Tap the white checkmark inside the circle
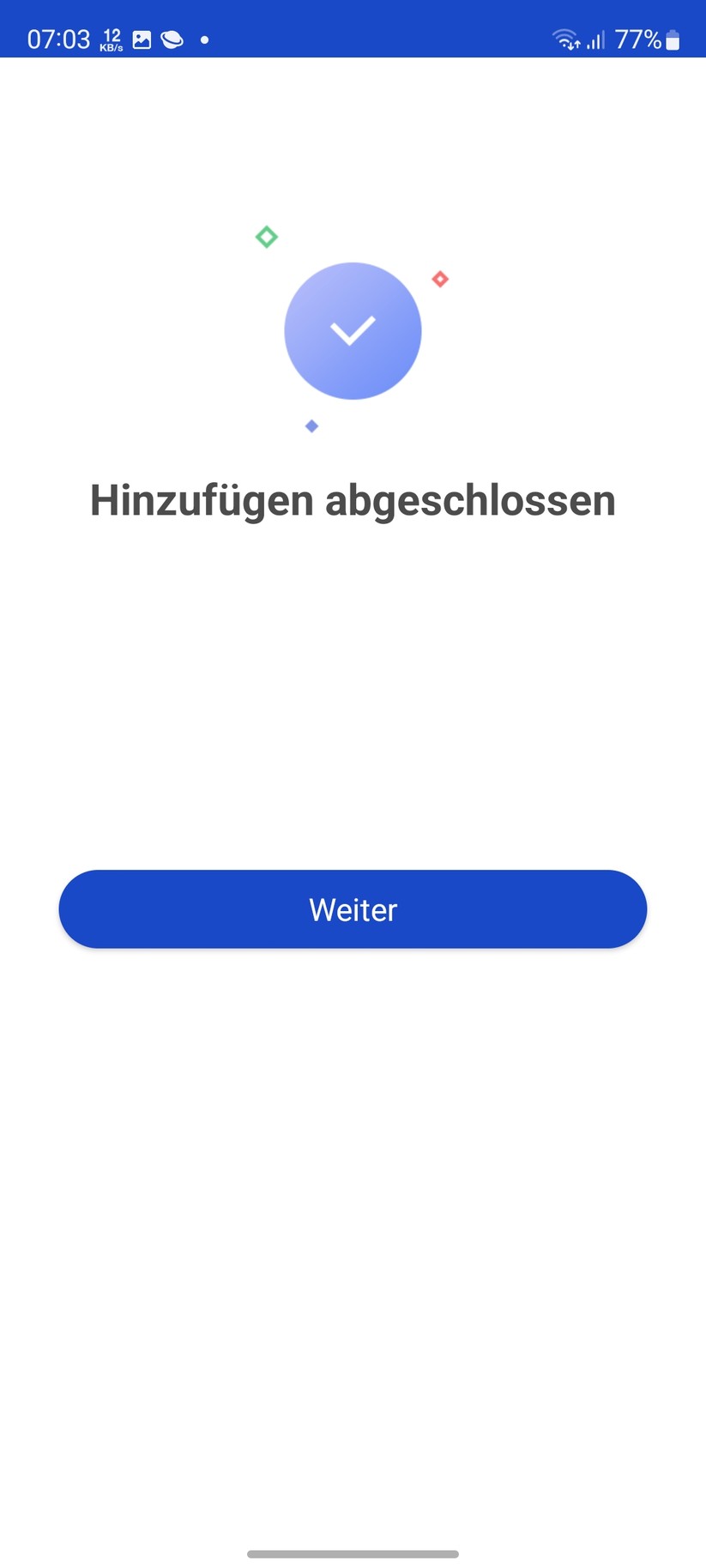706x1568 pixels. click(353, 330)
